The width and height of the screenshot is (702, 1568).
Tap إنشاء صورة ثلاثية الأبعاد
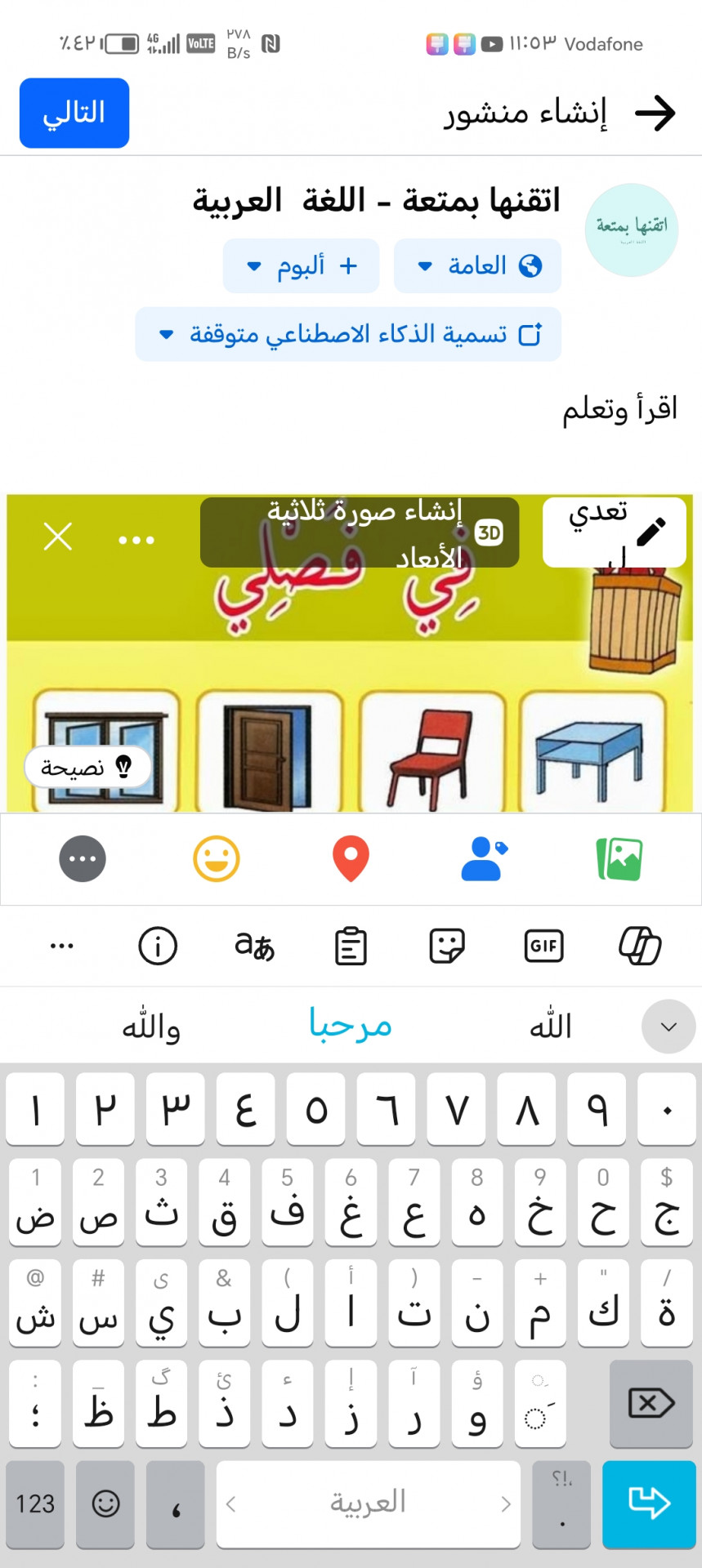[360, 532]
